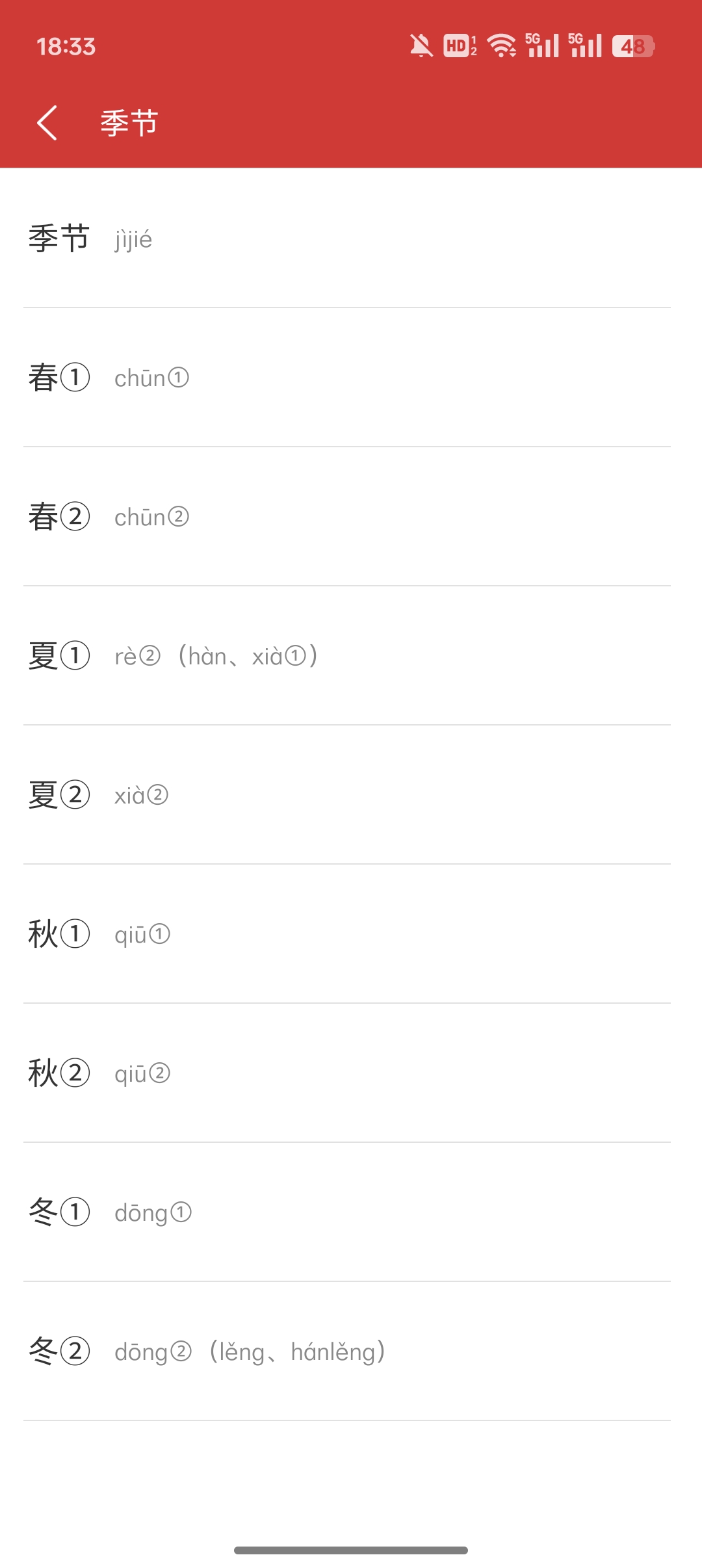702x1568 pixels.
Task: Open the 季节 jìjié entry
Action: tap(351, 238)
